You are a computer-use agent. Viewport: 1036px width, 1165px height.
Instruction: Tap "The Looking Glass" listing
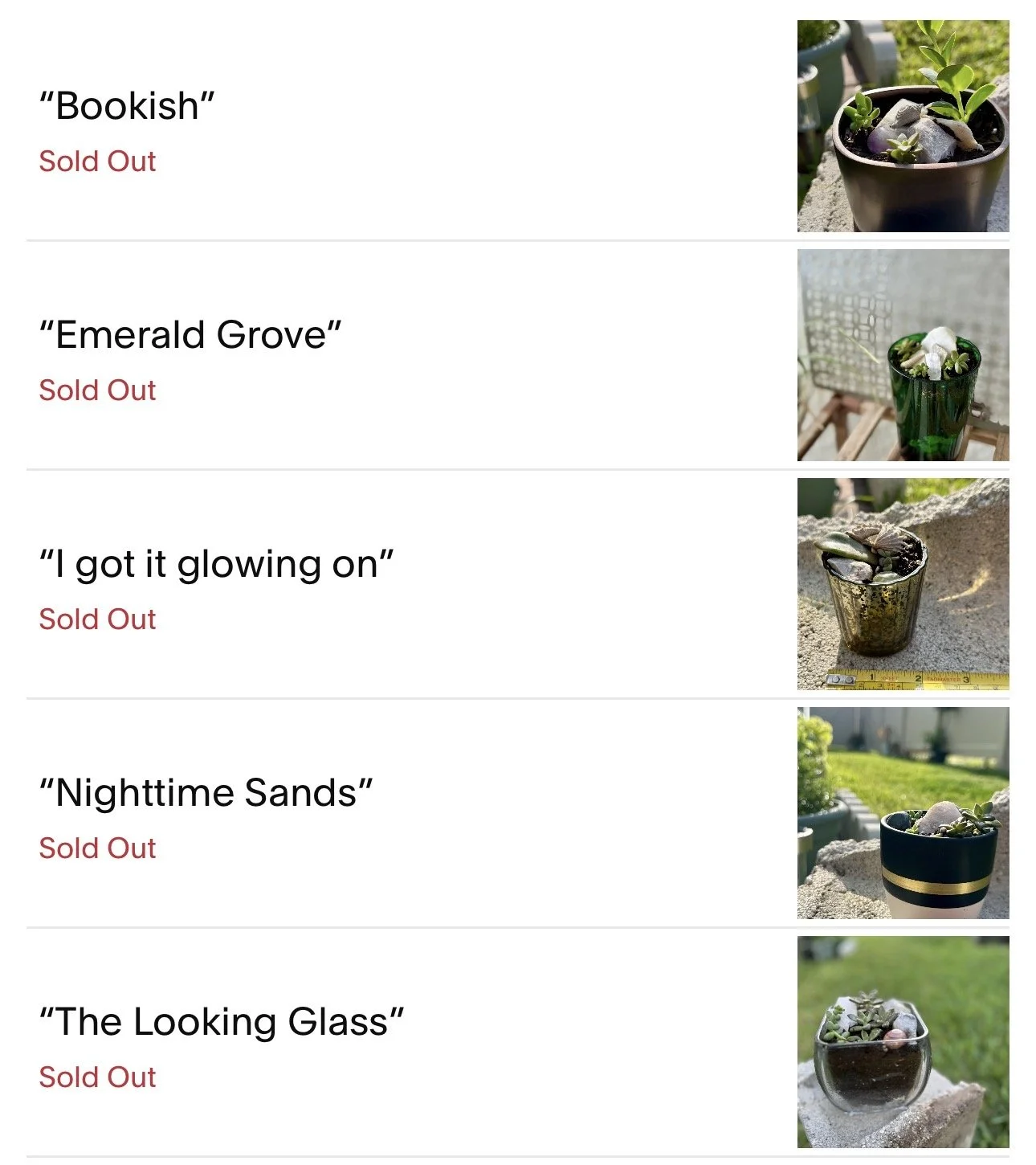(222, 1022)
